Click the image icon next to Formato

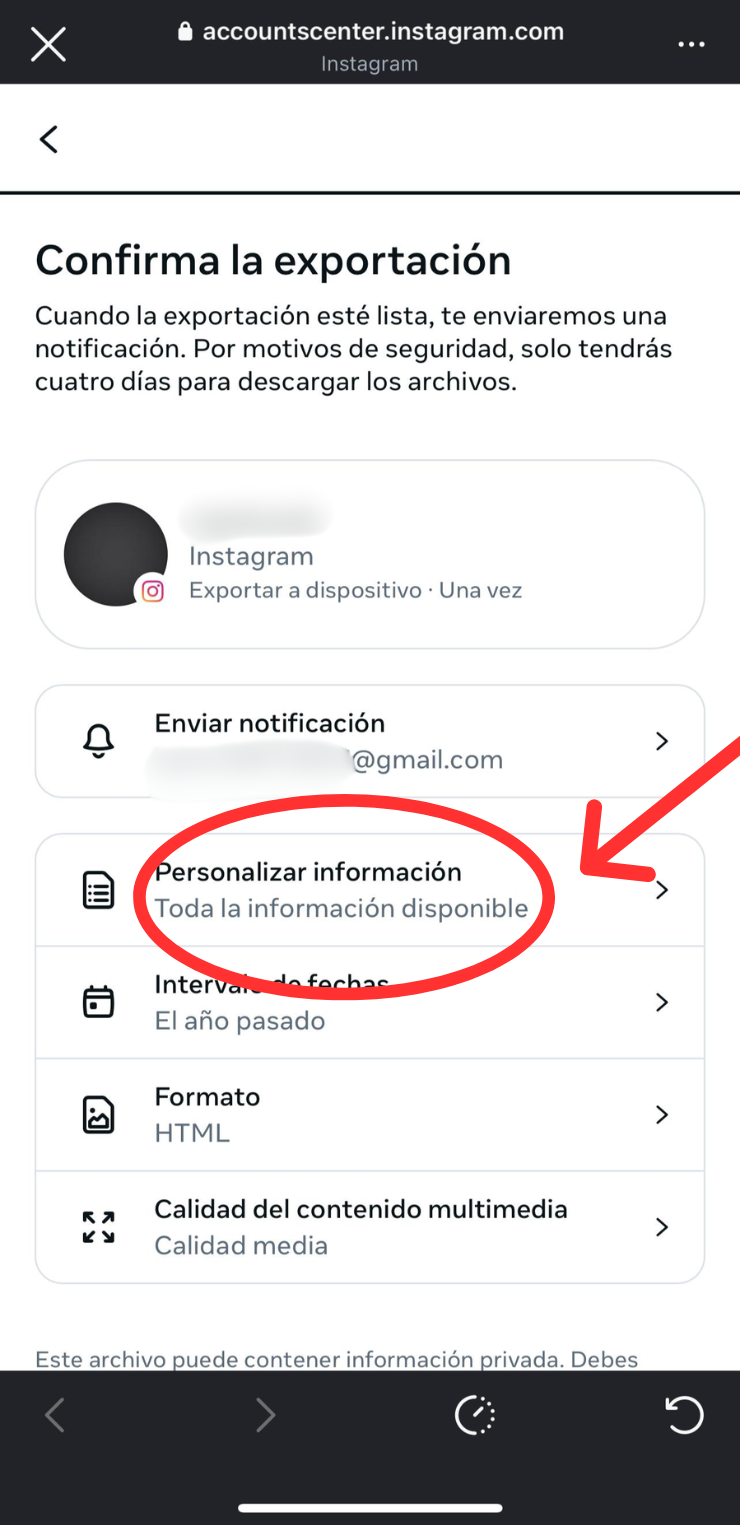pos(97,1113)
